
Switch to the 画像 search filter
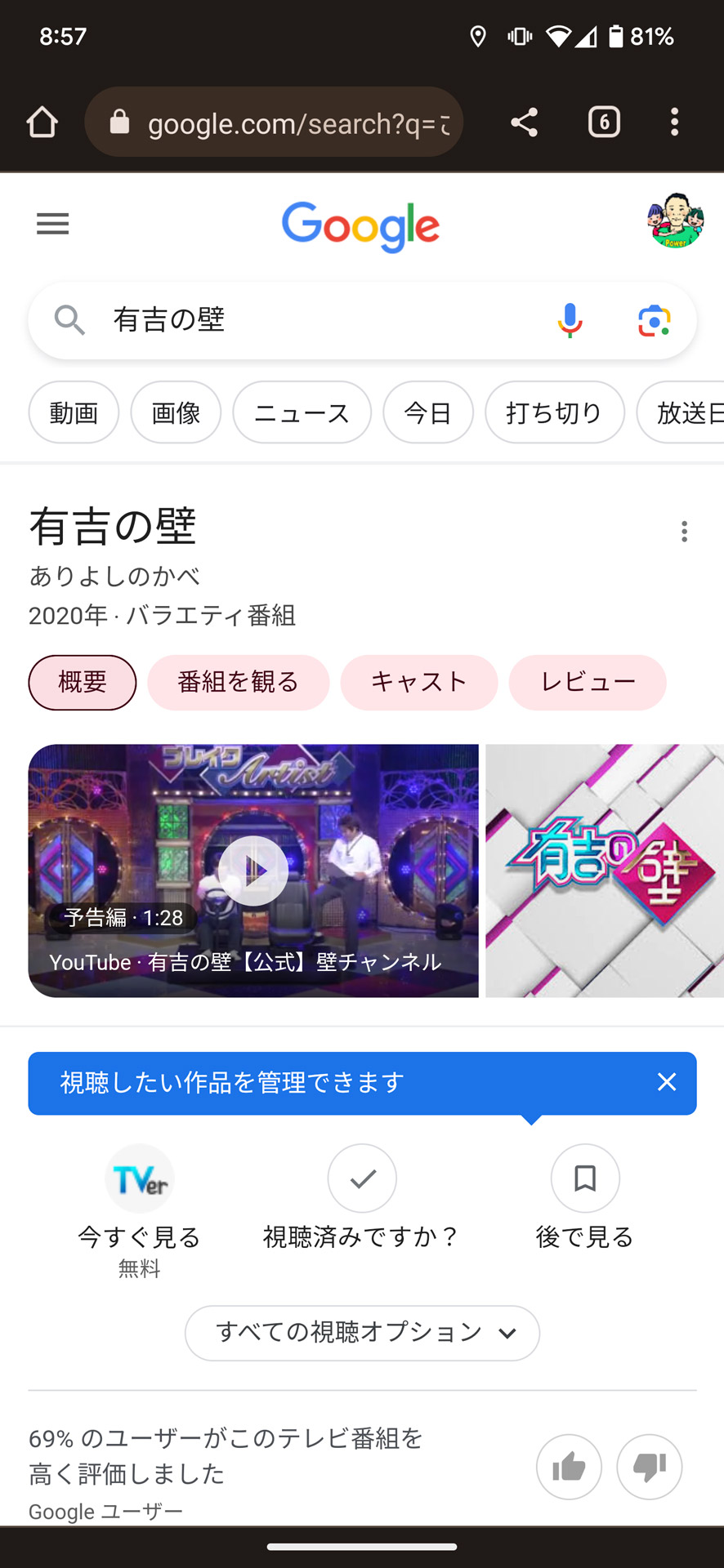point(175,412)
